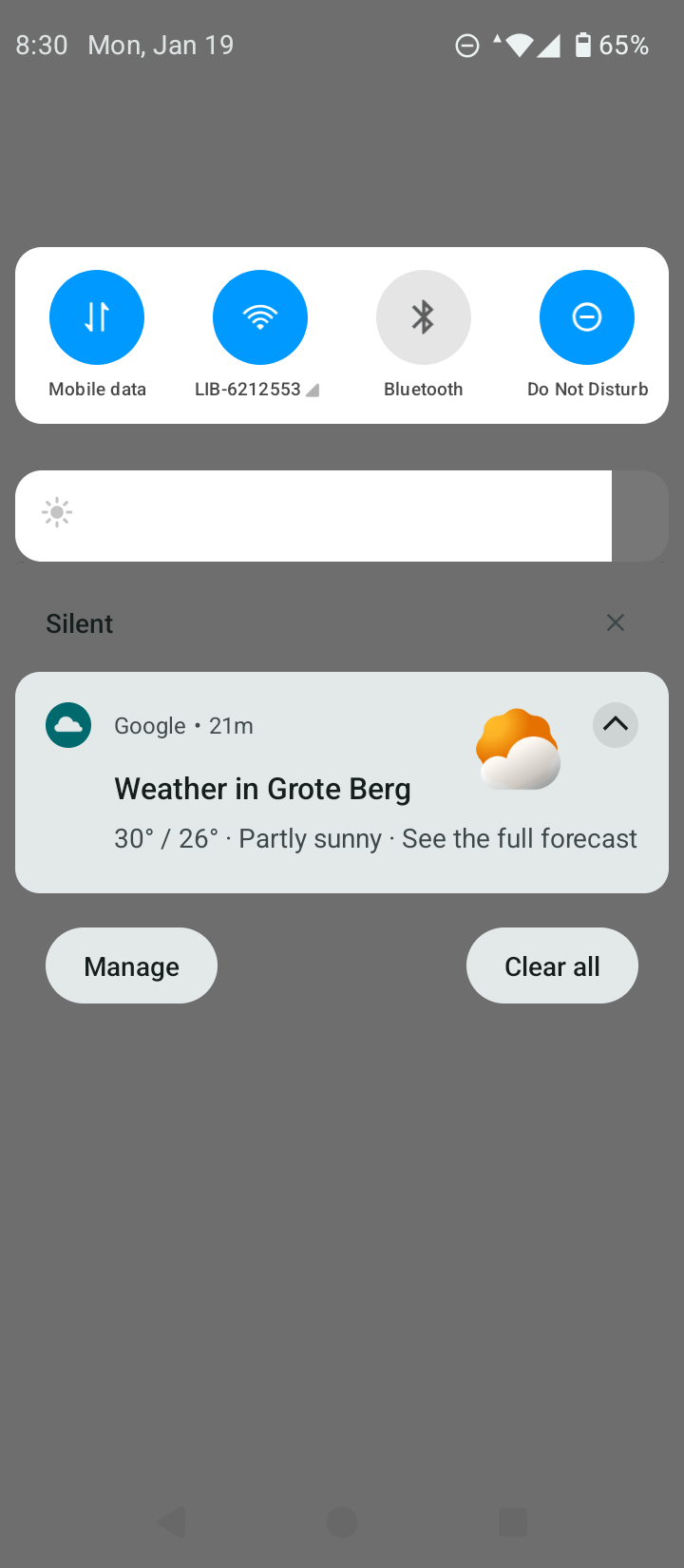Clear all notifications

[x=552, y=966]
